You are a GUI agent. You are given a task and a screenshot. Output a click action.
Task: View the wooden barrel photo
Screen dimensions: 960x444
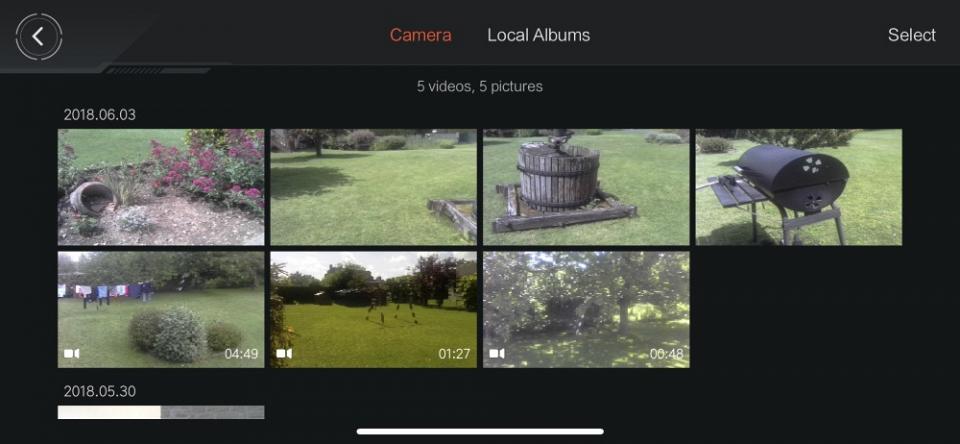586,187
